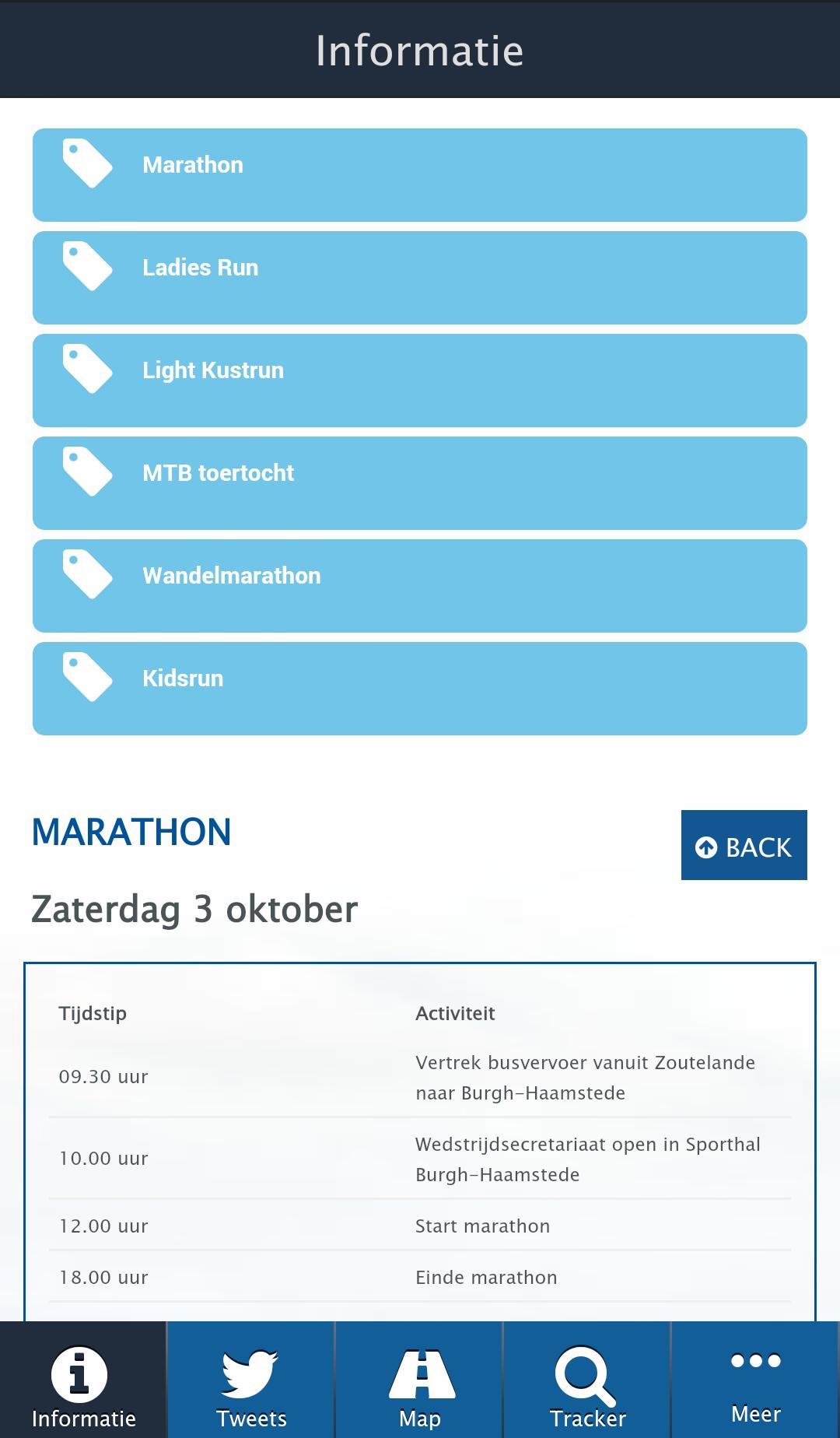Click the up arrow inside the BACK button
This screenshot has height=1438, width=840.
coord(705,846)
